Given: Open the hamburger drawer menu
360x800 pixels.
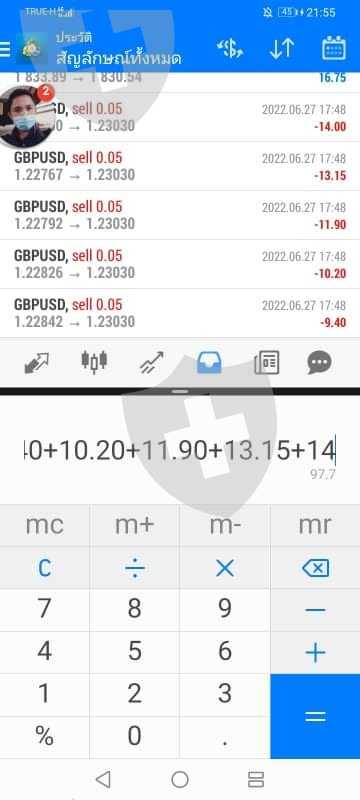Looking at the screenshot, I should (x=4, y=49).
